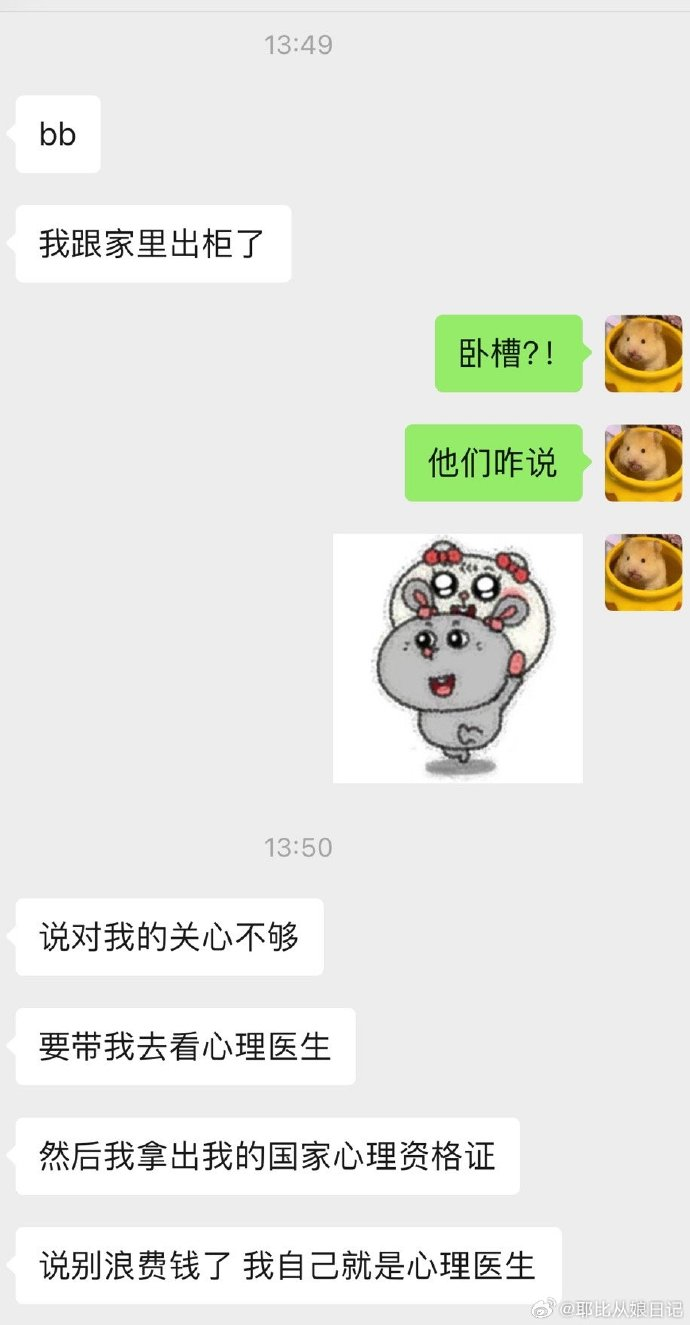Viewport: 690px width, 1325px height.
Task: View the grey mouse sticker message
Action: (x=457, y=658)
